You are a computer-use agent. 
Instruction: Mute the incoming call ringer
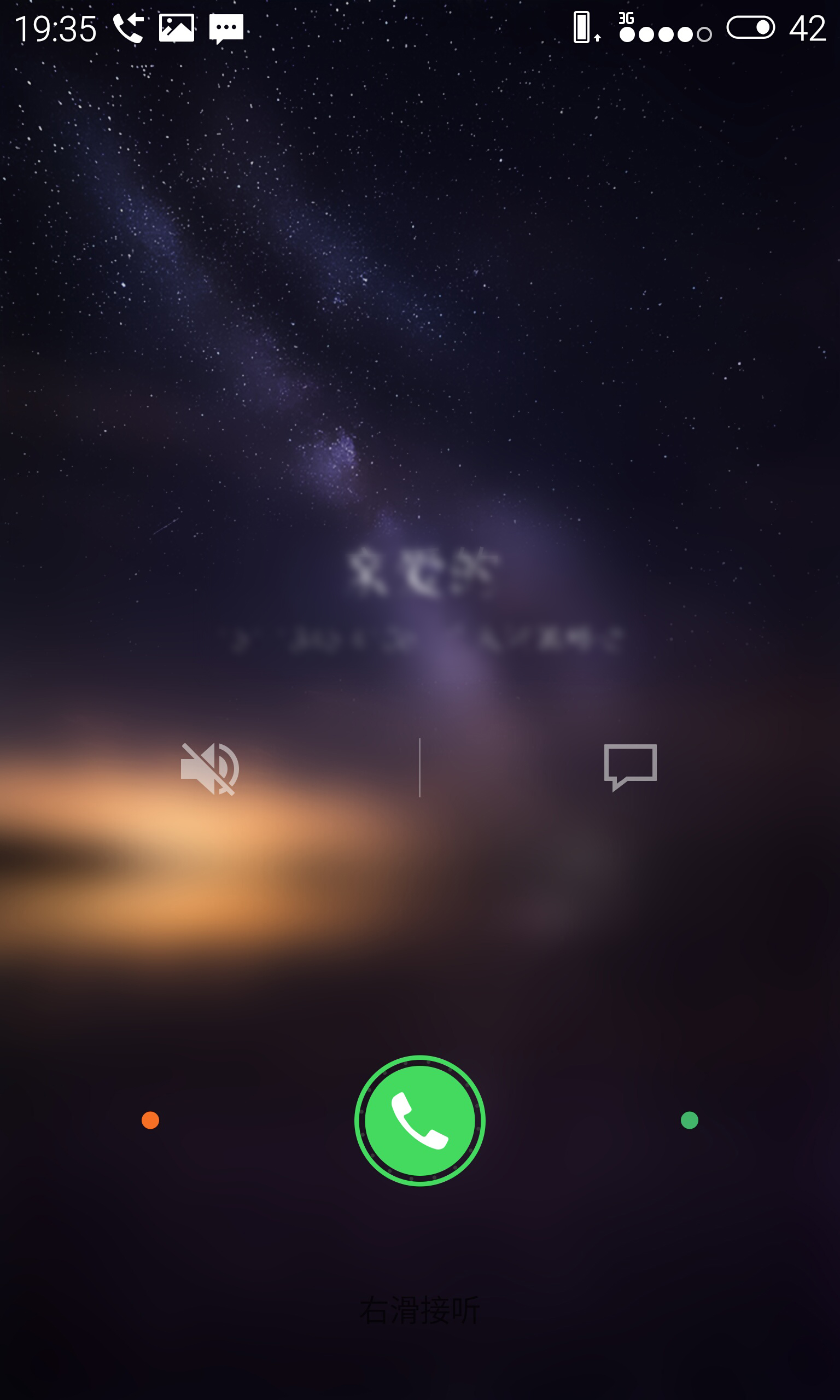point(209,769)
